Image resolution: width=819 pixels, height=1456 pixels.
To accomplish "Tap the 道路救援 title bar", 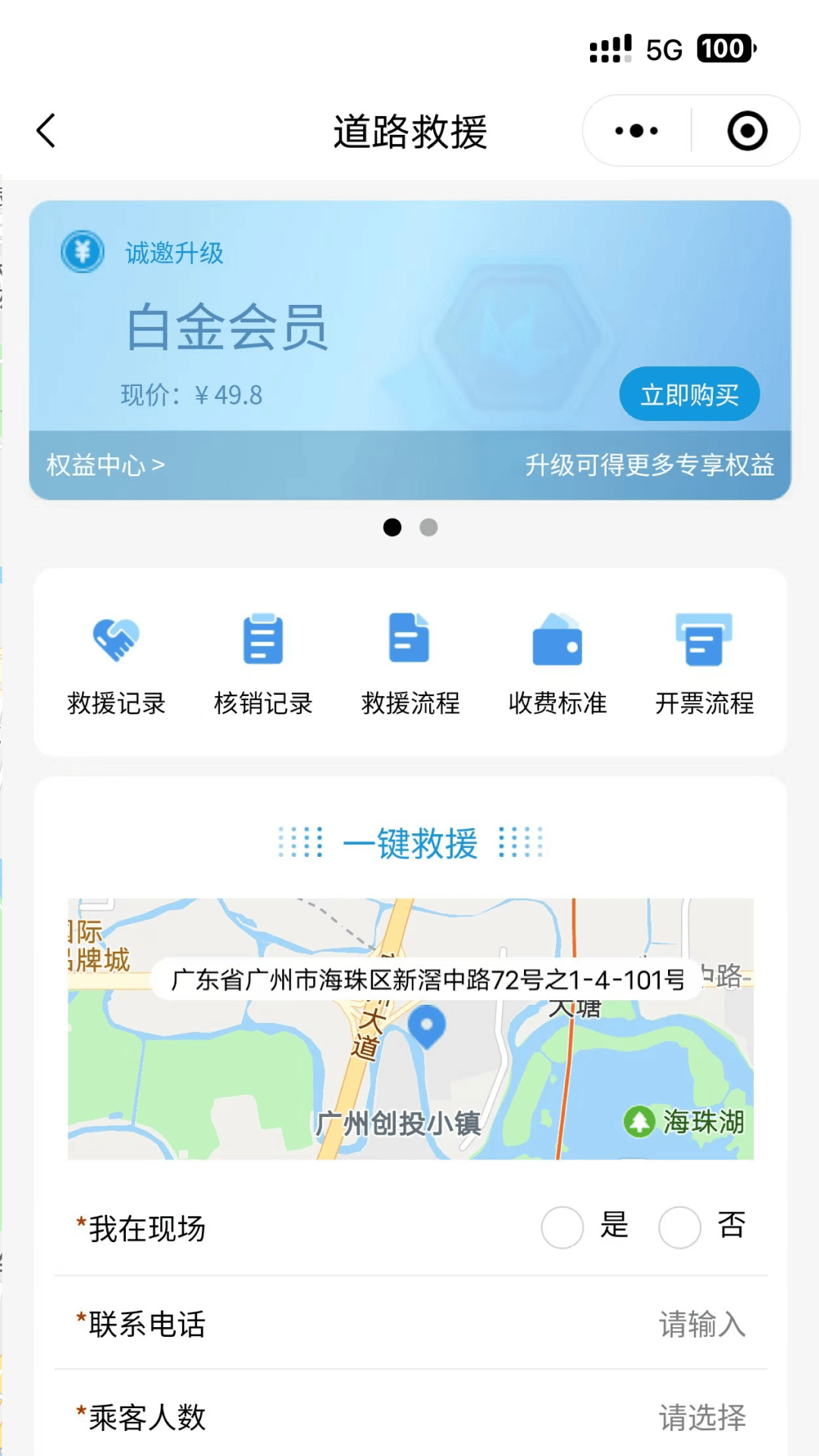I will tap(409, 130).
